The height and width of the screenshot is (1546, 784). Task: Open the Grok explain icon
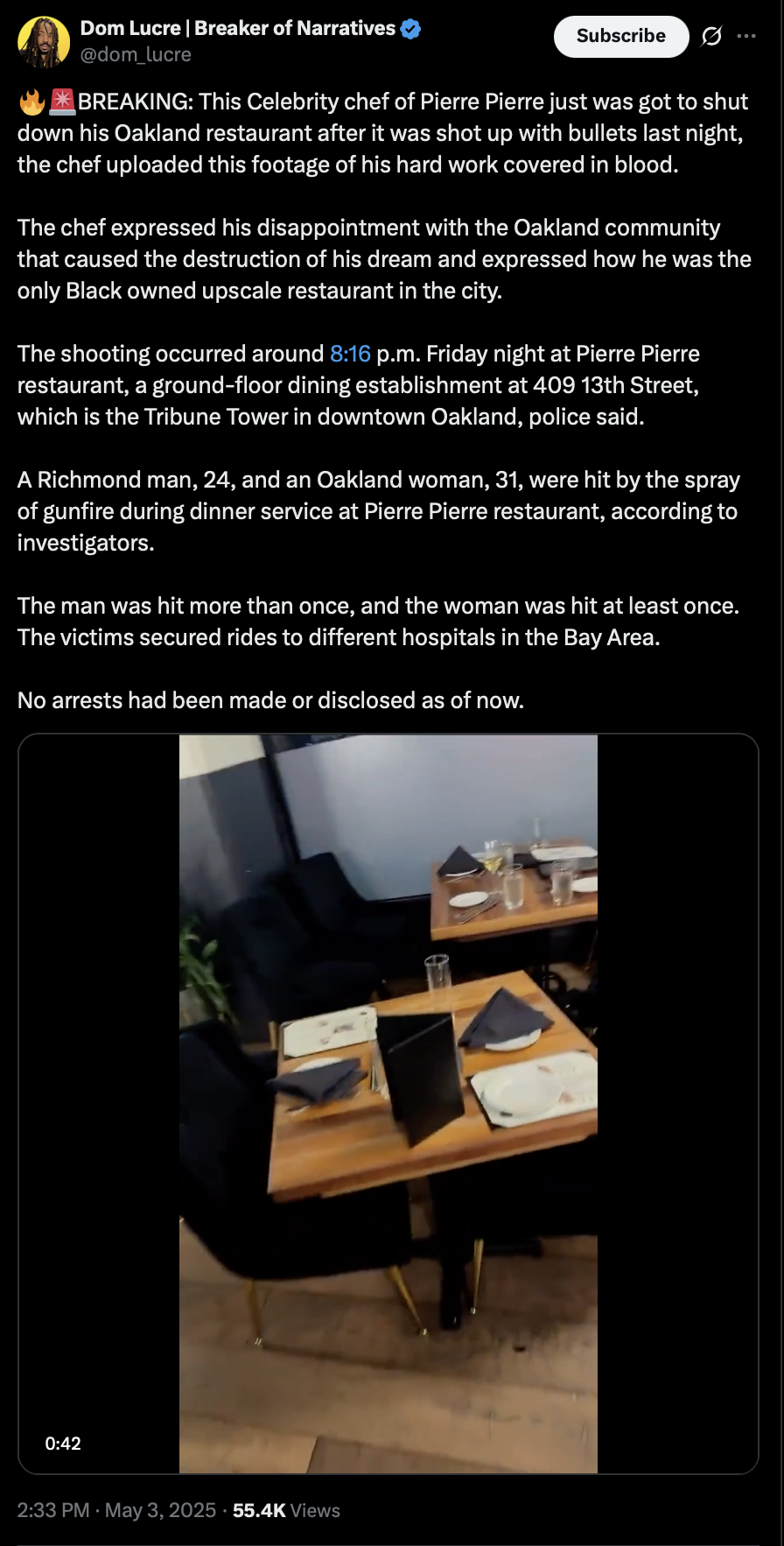tap(711, 36)
